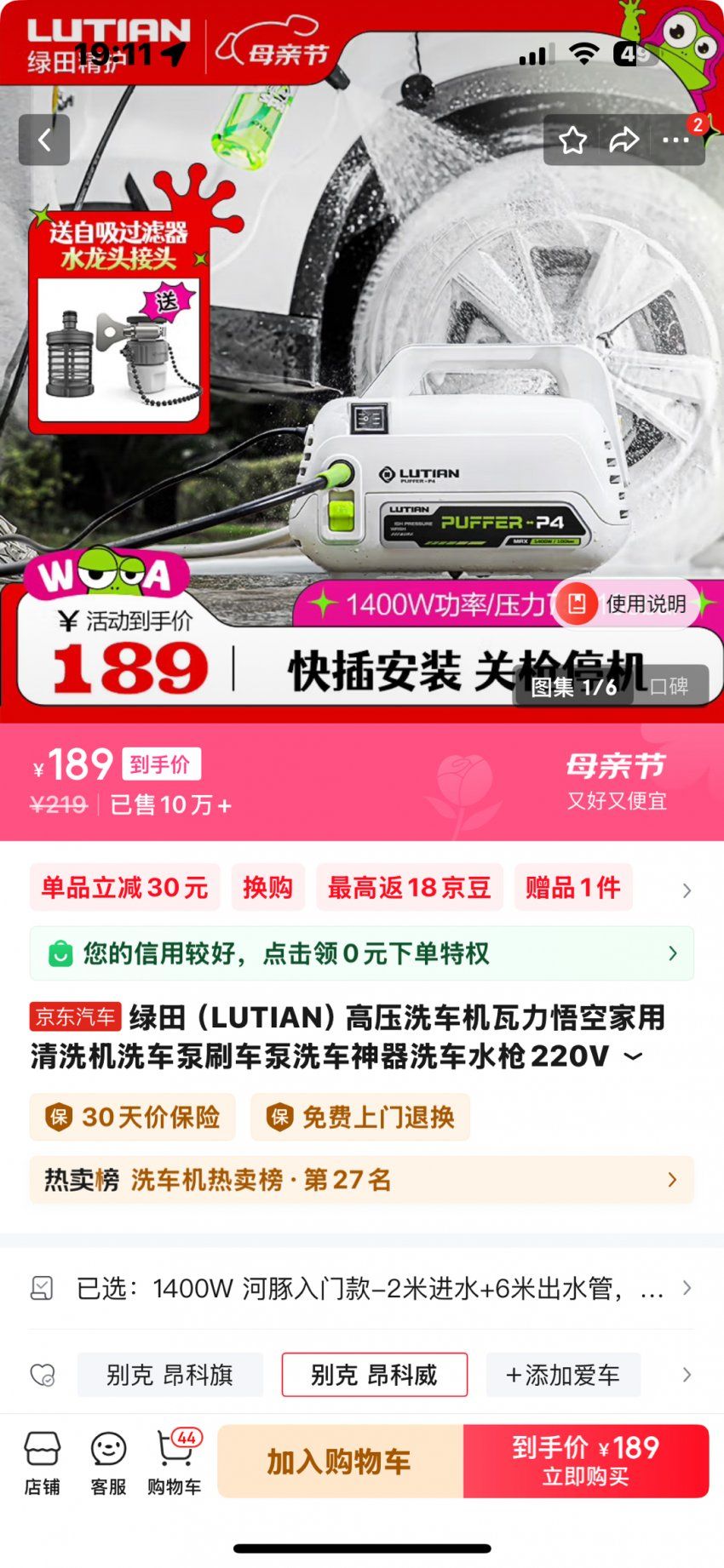Image resolution: width=724 pixels, height=1568 pixels.
Task: Select the 别克 昂科旗 car
Action: pos(170,1375)
